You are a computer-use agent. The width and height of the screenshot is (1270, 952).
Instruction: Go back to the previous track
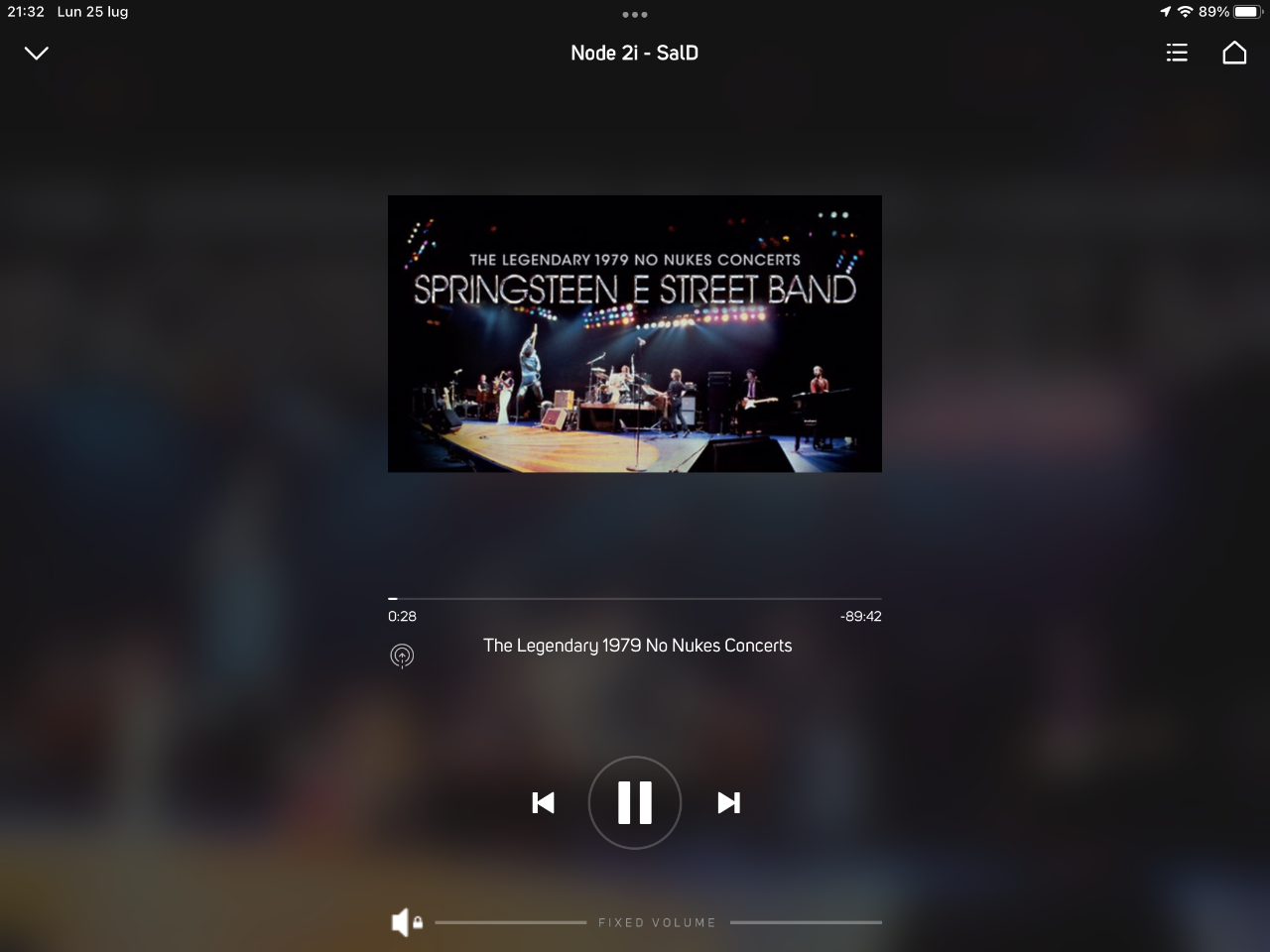(x=543, y=802)
